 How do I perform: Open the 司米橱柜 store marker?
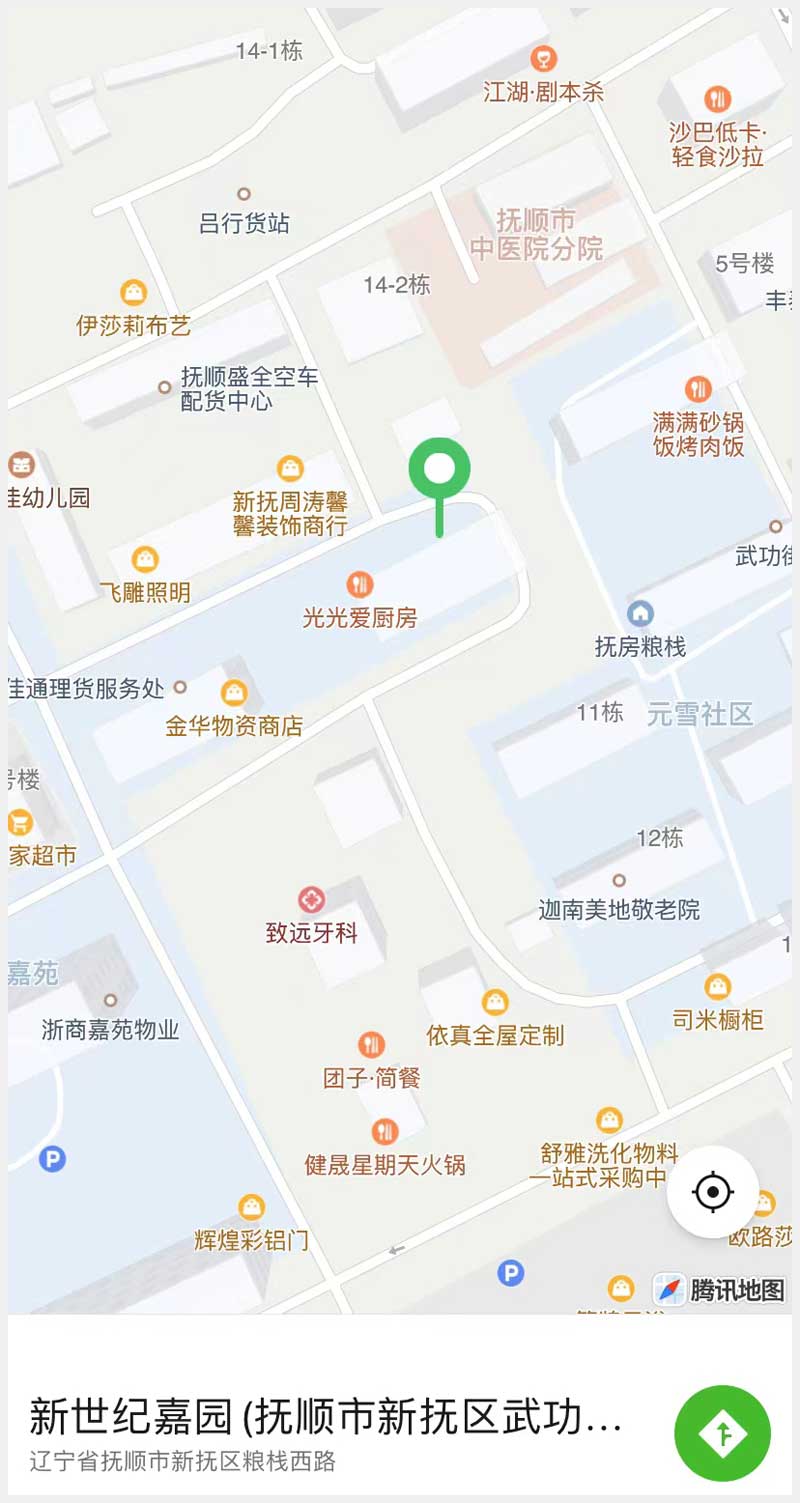point(717,987)
